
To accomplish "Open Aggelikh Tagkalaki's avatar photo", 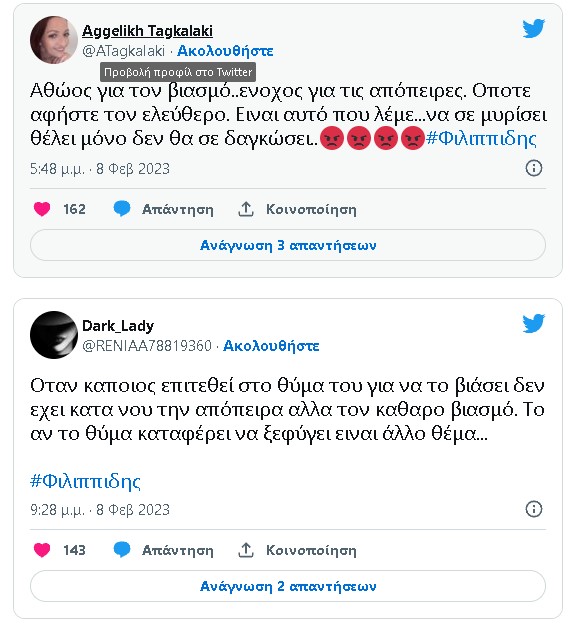I will (x=53, y=40).
